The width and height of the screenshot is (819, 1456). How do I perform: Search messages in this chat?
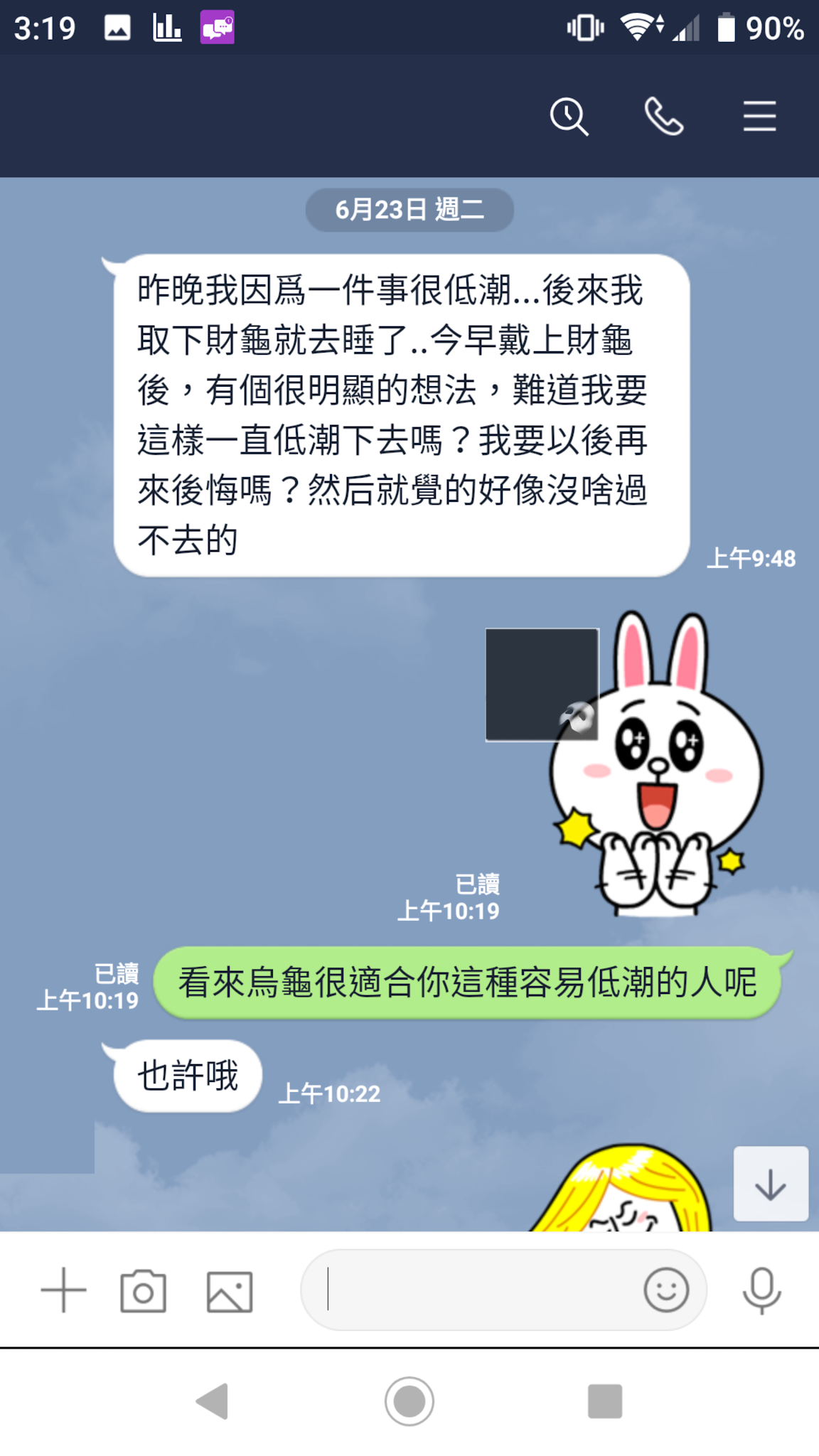(569, 117)
